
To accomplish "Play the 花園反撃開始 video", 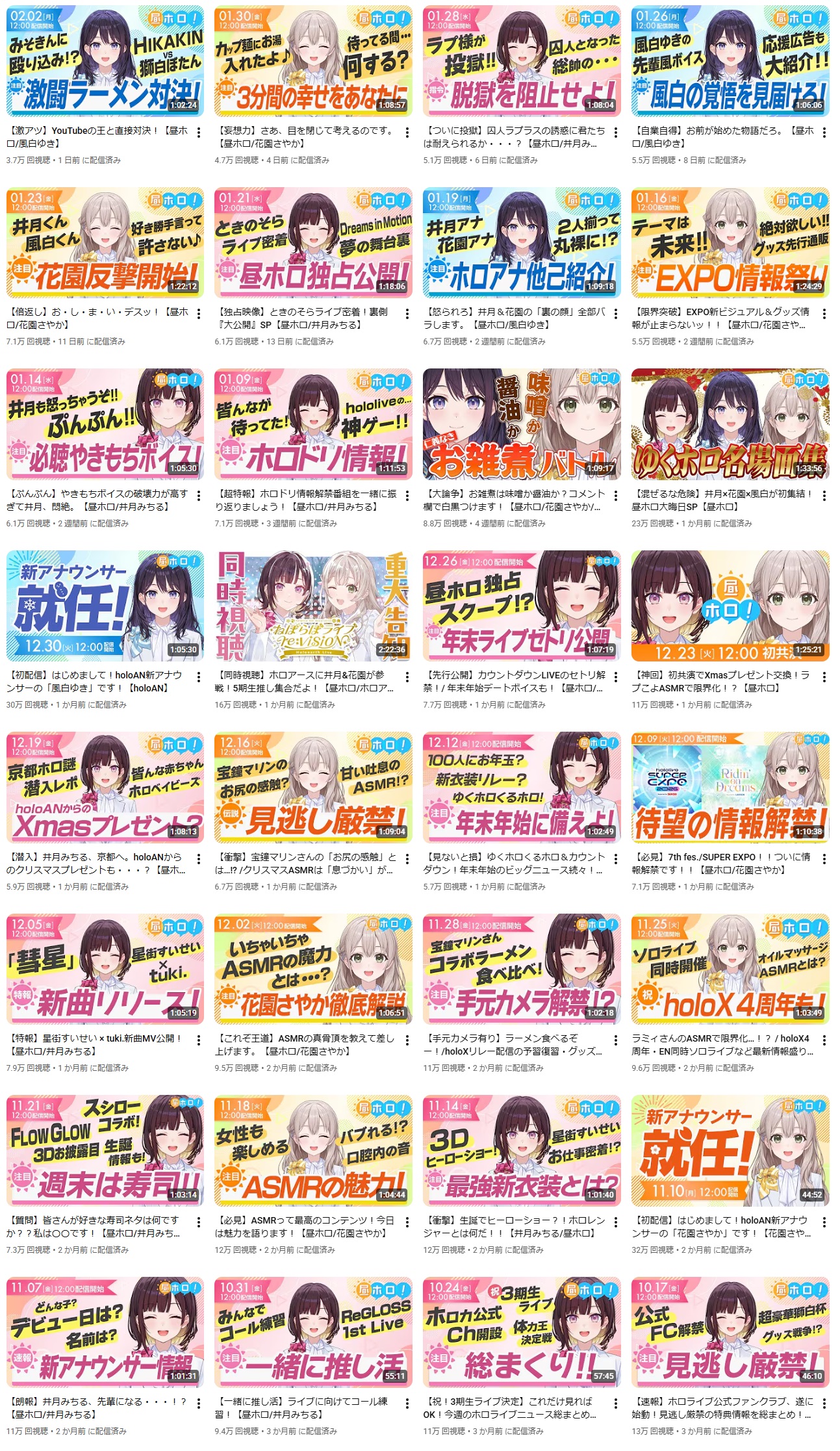I will (x=105, y=243).
